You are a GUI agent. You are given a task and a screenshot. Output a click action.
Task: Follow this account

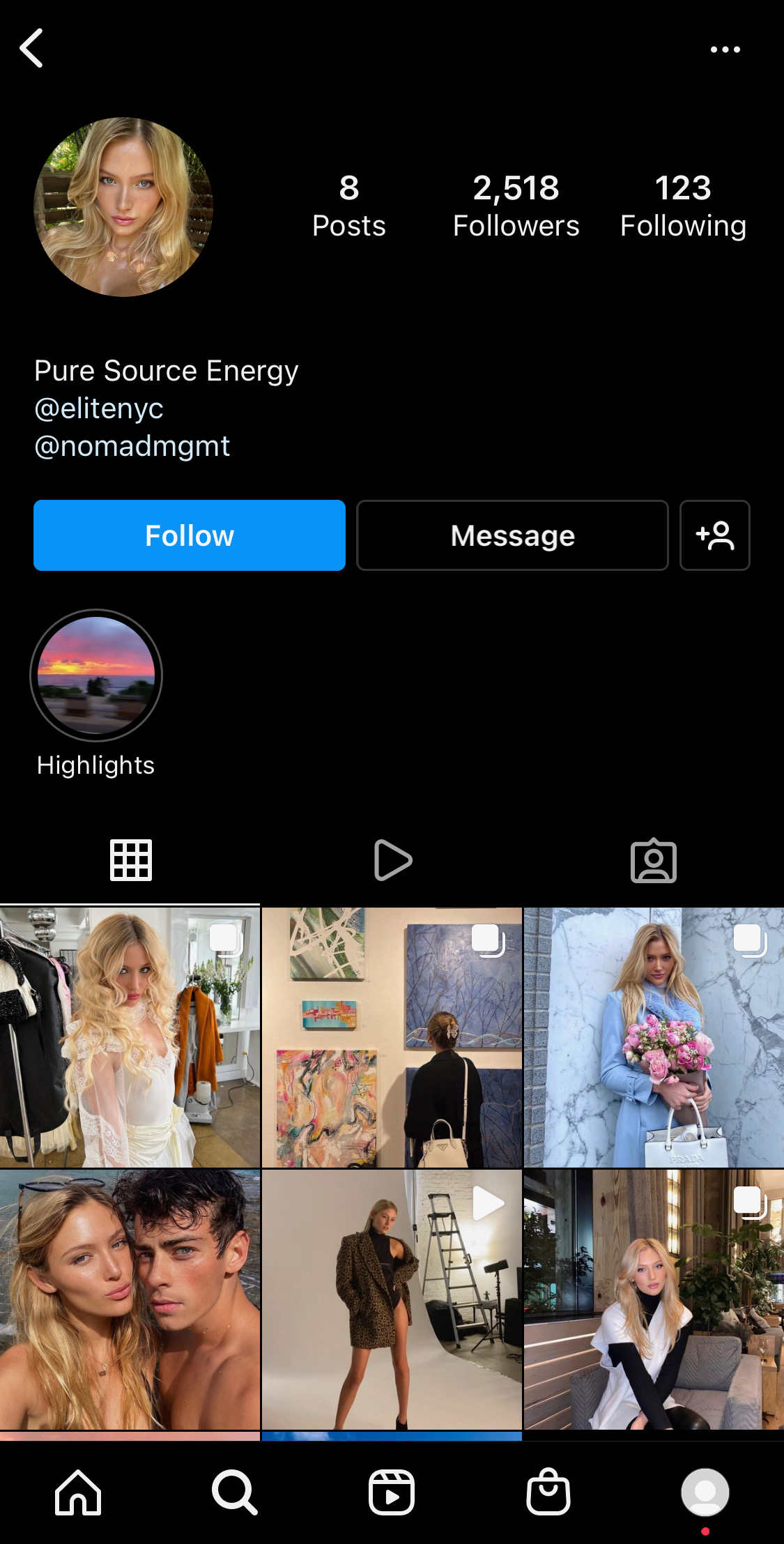(x=190, y=535)
